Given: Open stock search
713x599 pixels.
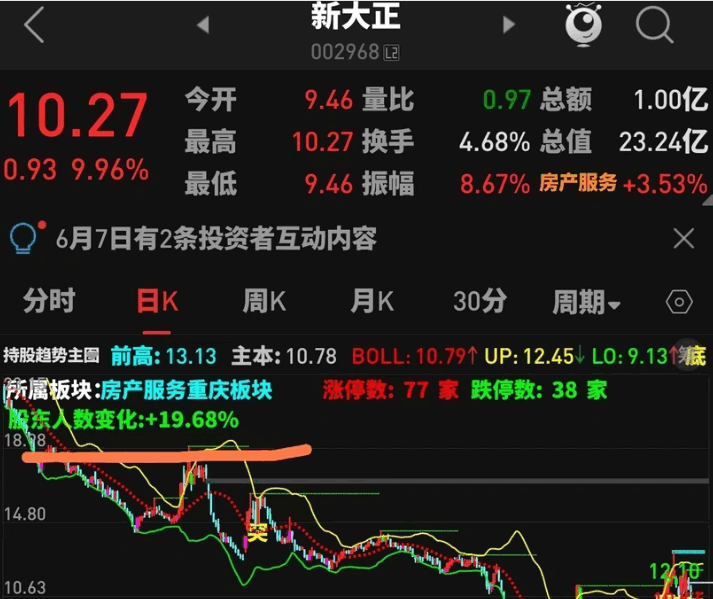Looking at the screenshot, I should coord(655,25).
